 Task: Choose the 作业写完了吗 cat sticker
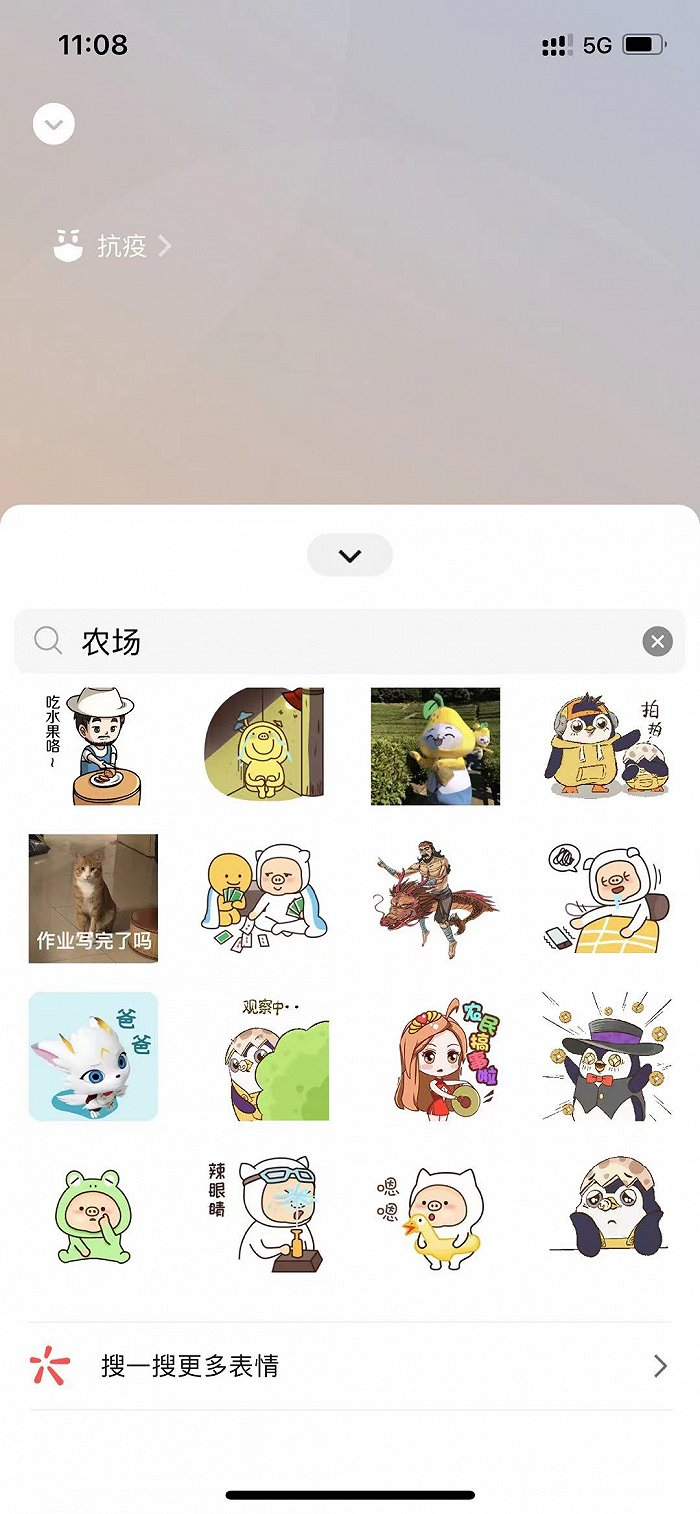coord(93,898)
